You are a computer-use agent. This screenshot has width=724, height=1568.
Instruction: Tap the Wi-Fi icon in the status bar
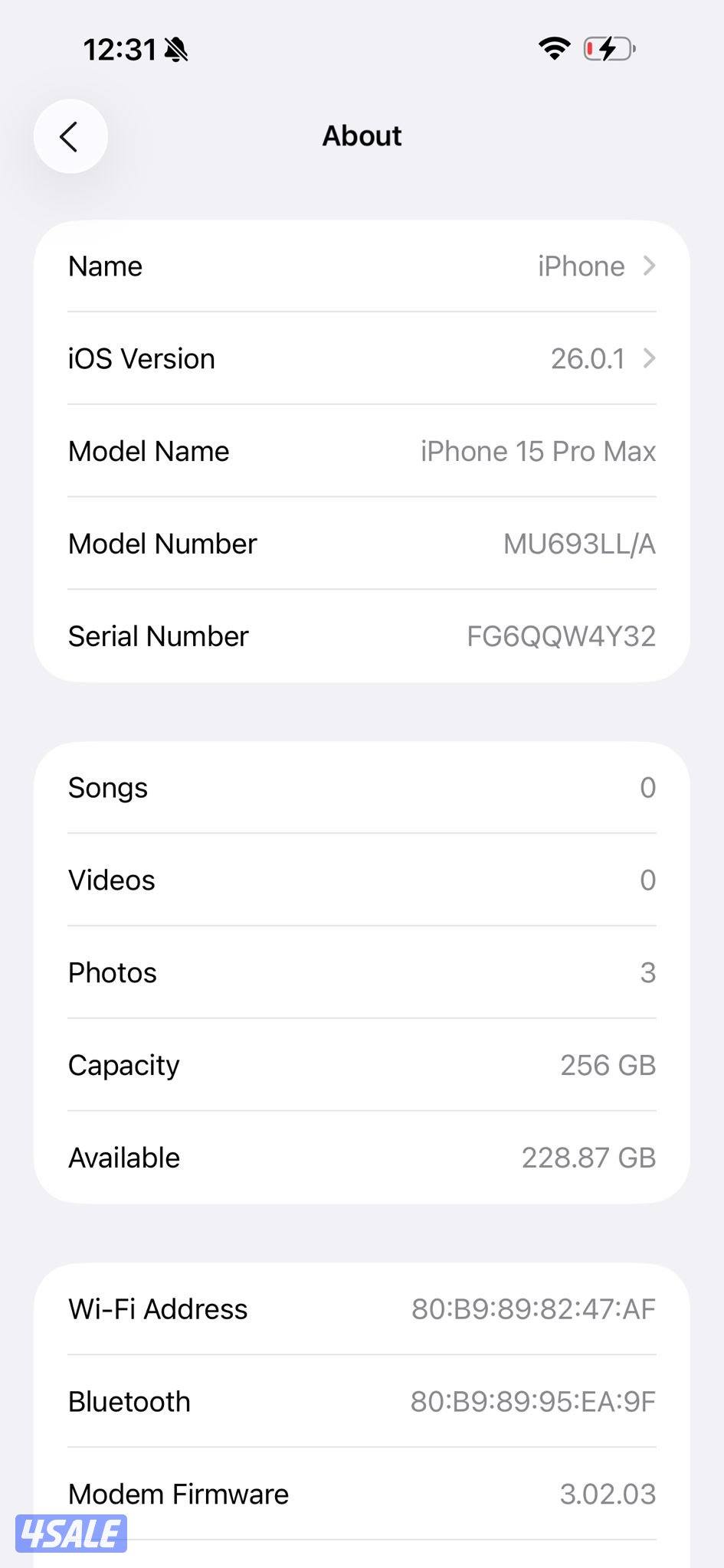coord(554,49)
